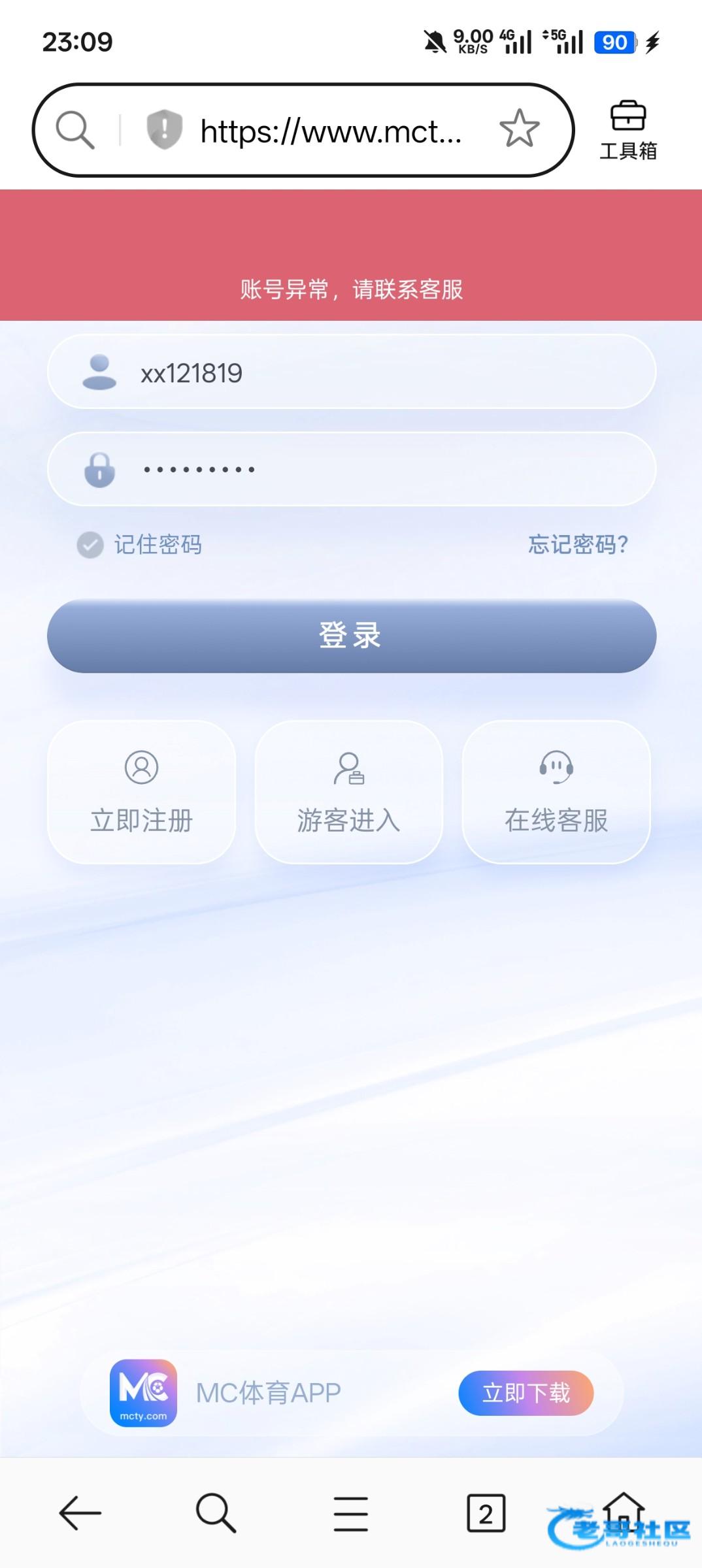Toggle the 记住密码 checkbox
This screenshot has width=702, height=1568.
[90, 545]
